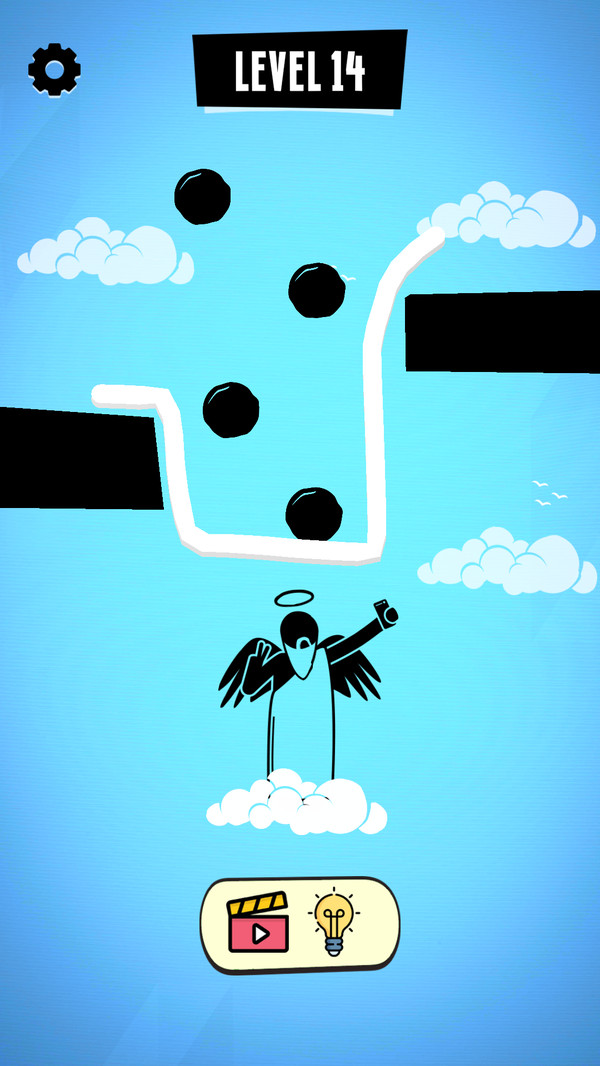Open the settings gear
Image resolution: width=600 pixels, height=1066 pixels.
54,69
